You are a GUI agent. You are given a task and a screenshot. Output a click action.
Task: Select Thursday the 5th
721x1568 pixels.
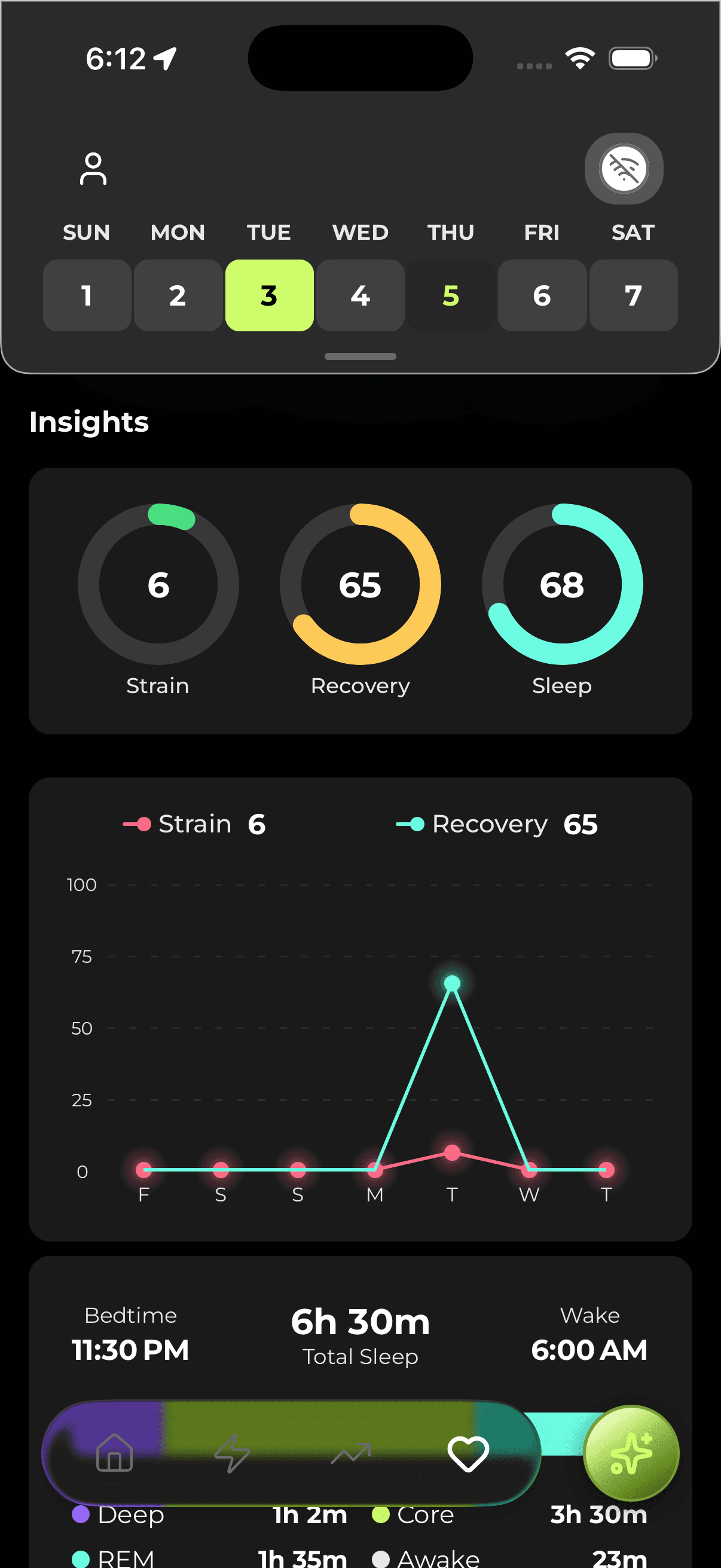451,296
